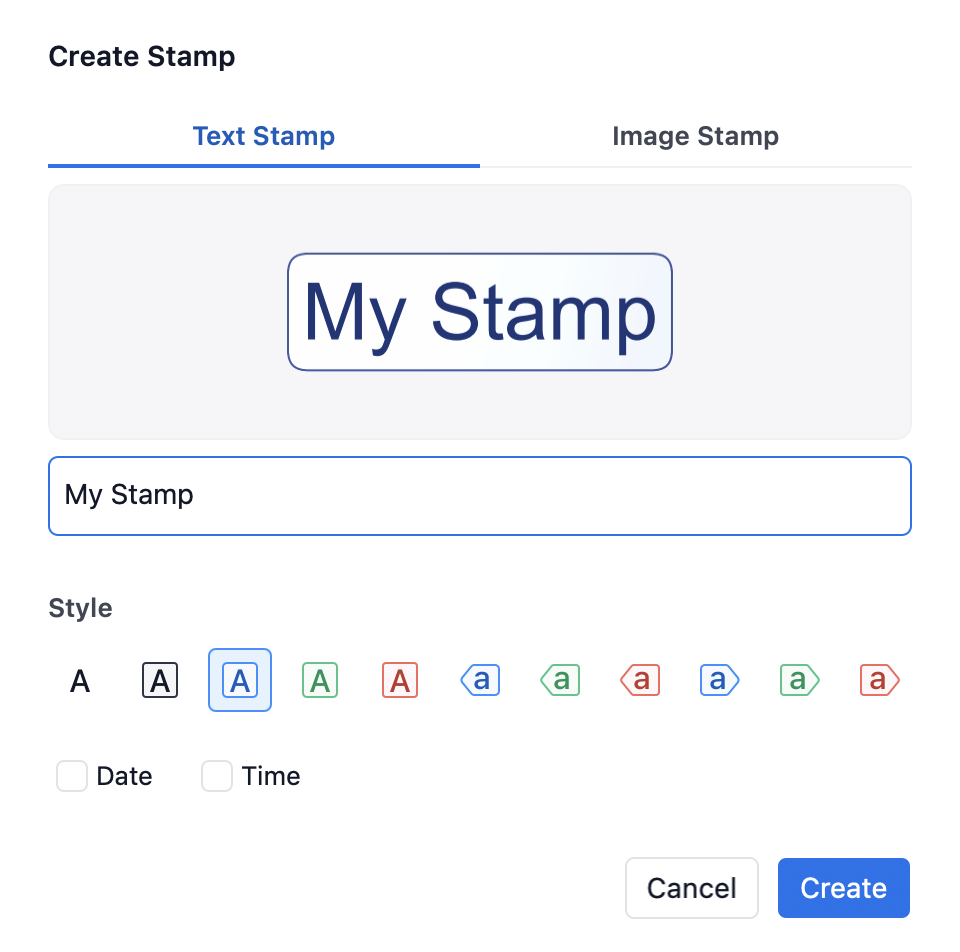This screenshot has width=960, height=952.
Task: Select the Text Stamp tab
Action: tap(264, 137)
